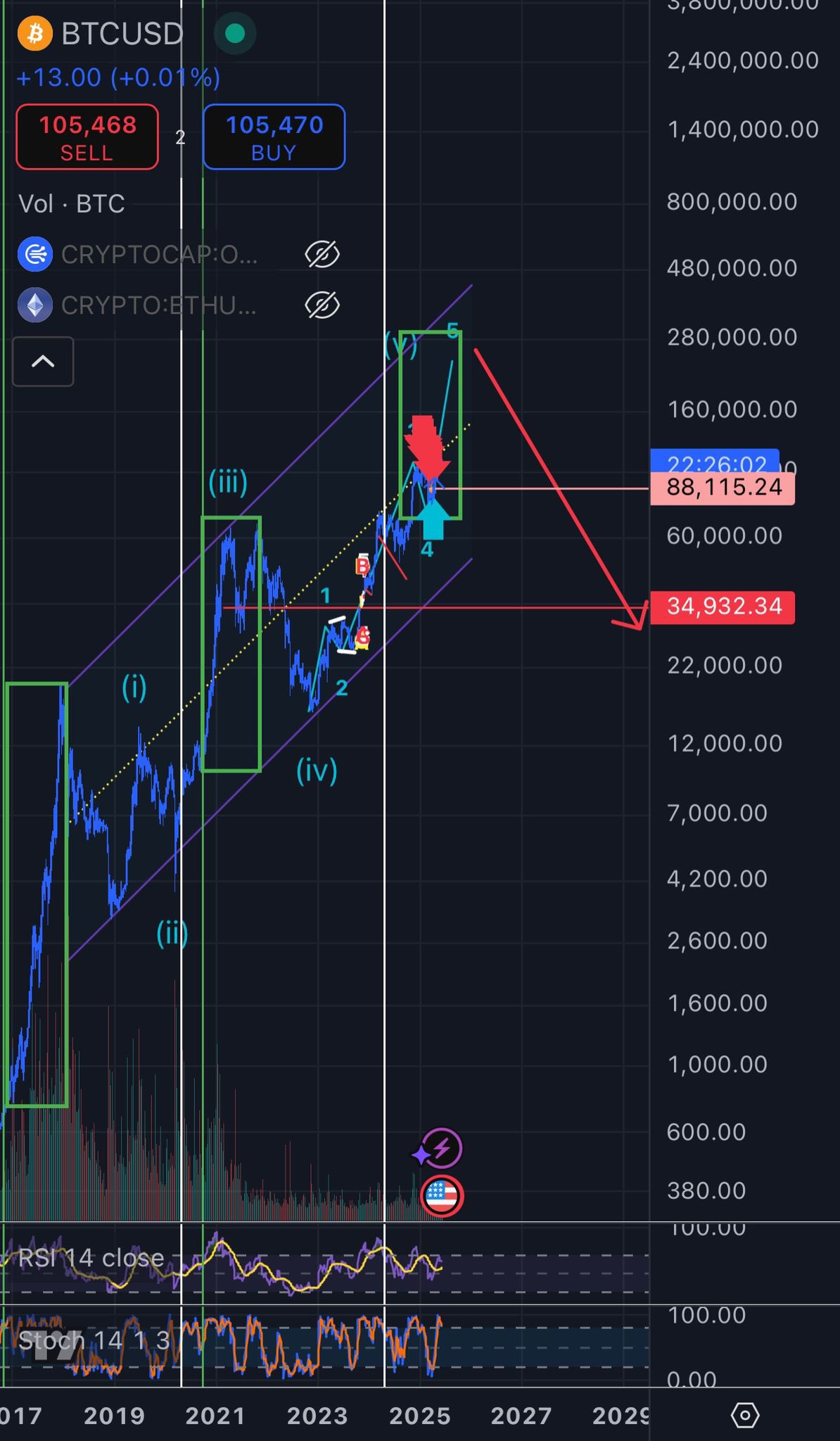Open the purple lightning event marker
Image resolution: width=840 pixels, height=1441 pixels.
coord(441,1149)
